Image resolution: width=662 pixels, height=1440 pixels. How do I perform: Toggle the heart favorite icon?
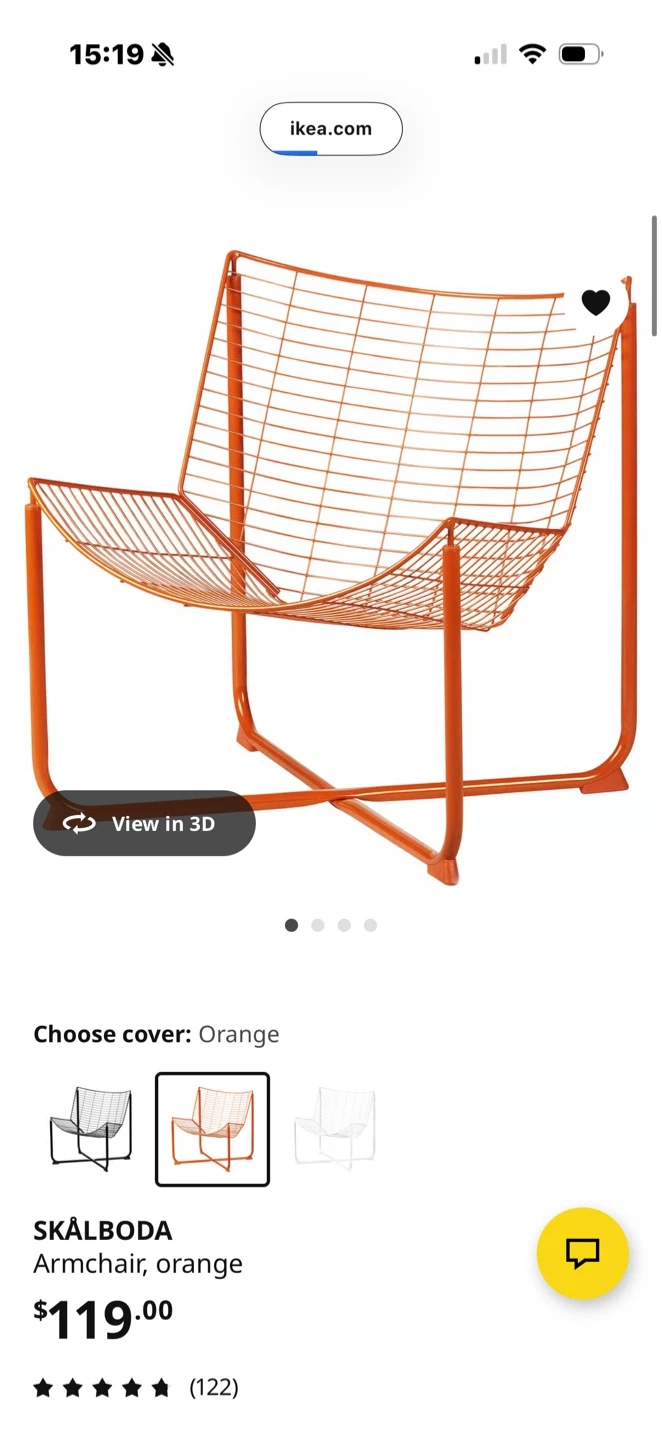(x=596, y=302)
